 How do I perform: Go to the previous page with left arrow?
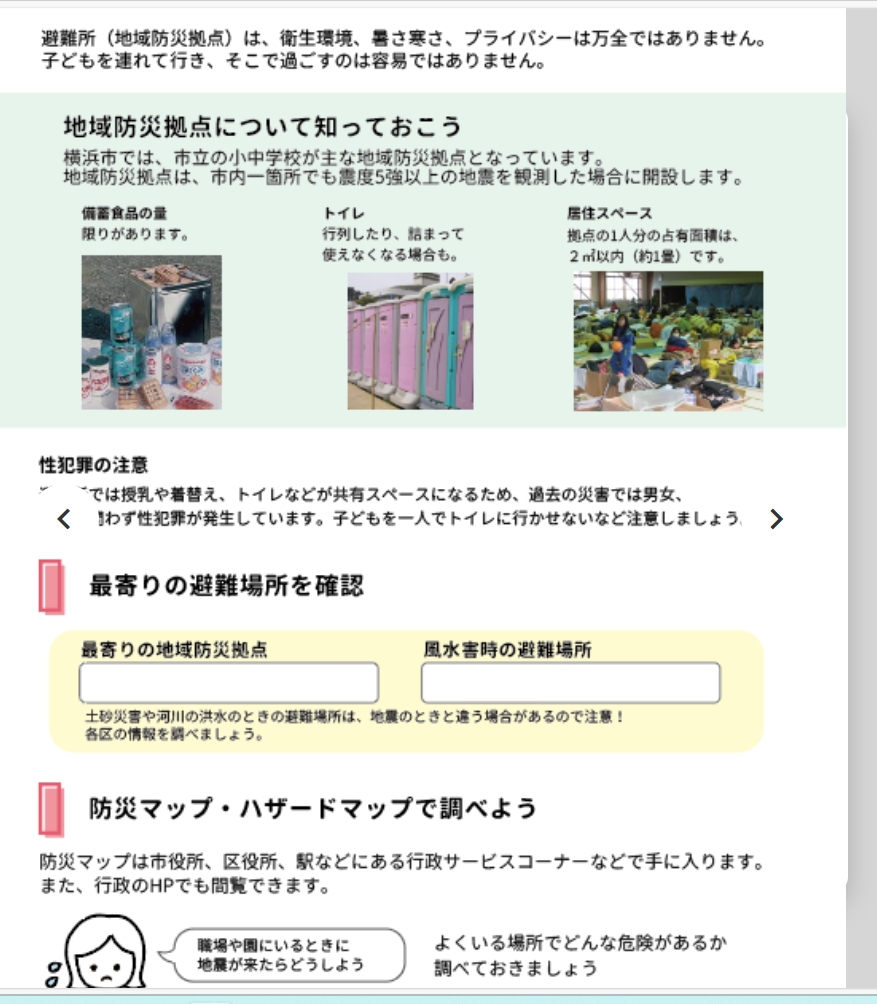coord(65,519)
